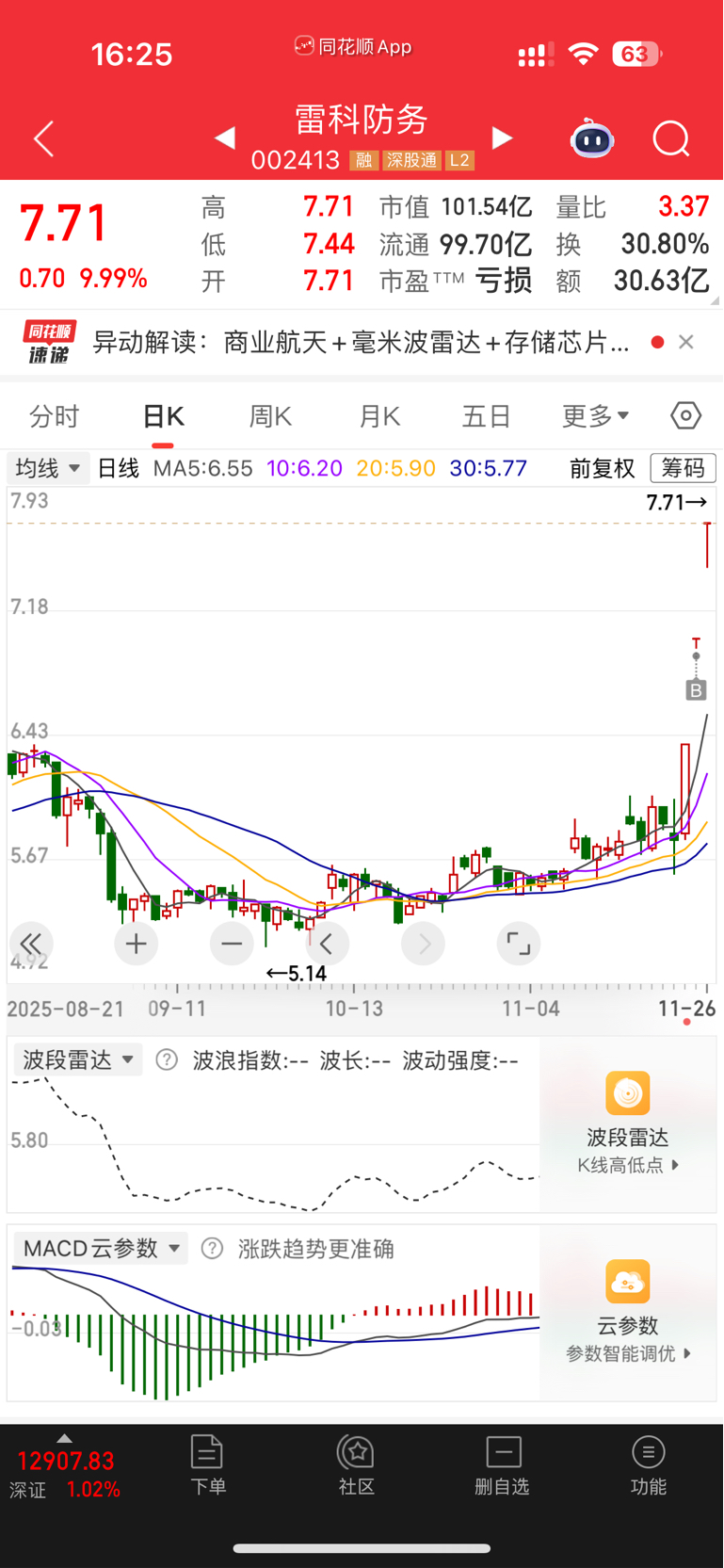Go back using the top-left arrow

pos(43,139)
